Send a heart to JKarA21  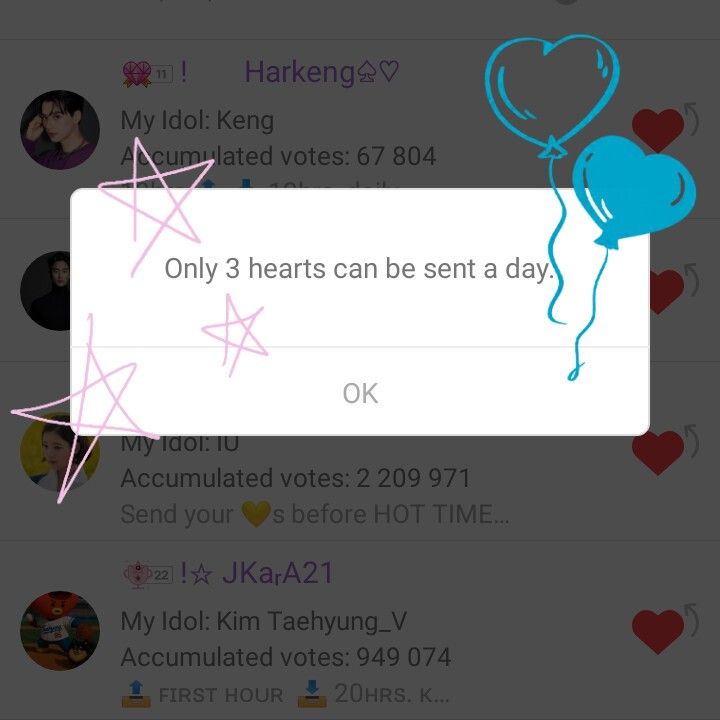click(658, 630)
